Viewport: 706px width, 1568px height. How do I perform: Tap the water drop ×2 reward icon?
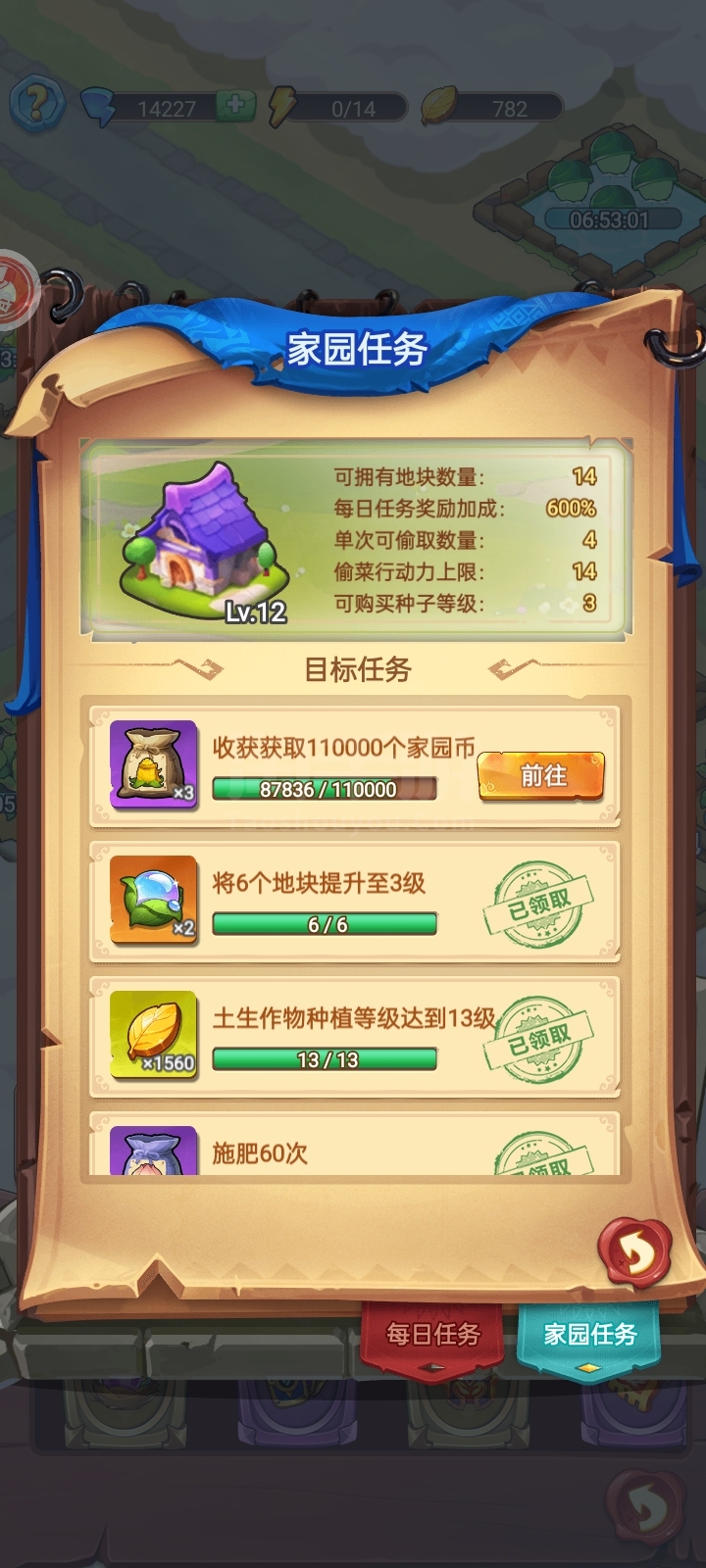[x=154, y=900]
